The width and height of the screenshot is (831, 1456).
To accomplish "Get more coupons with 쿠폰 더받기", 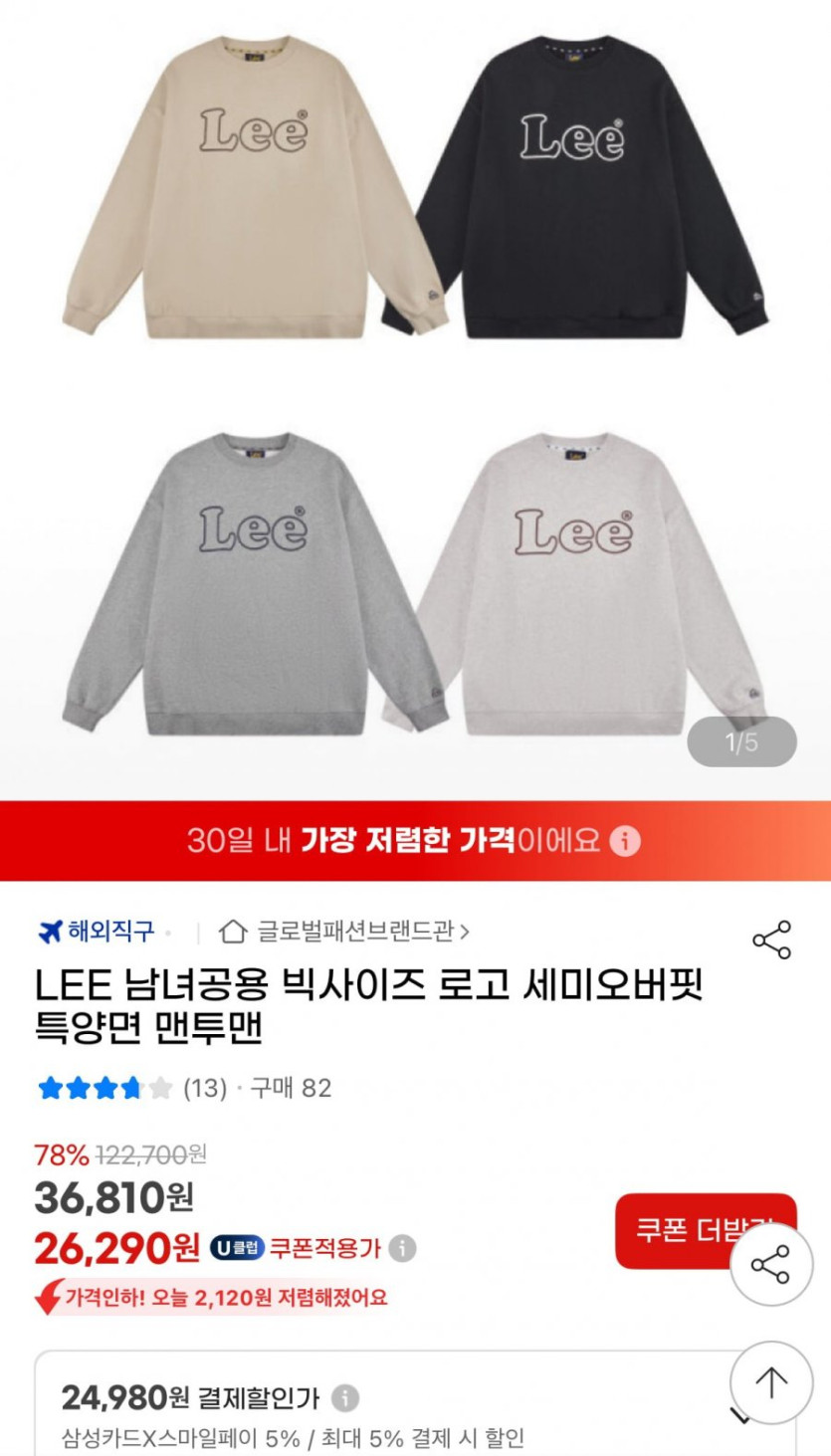I will [677, 1230].
